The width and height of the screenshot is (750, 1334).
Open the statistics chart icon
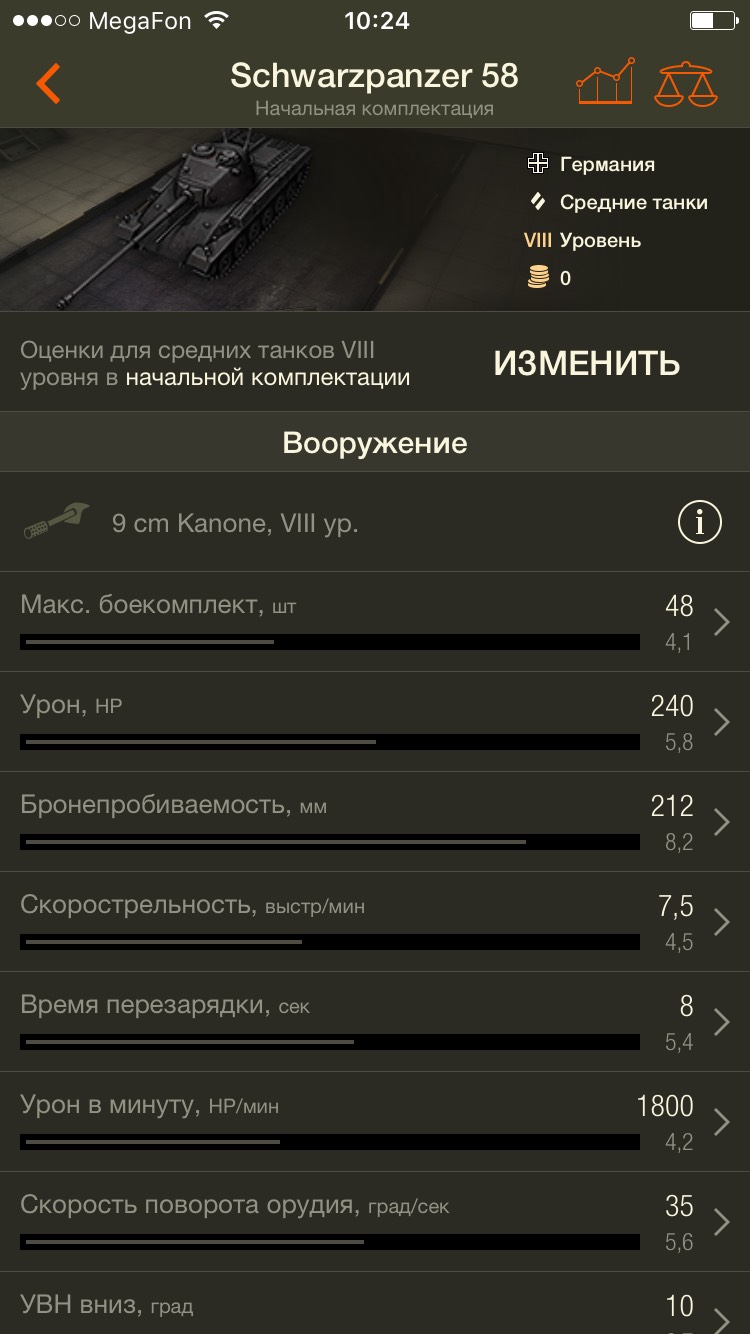605,82
